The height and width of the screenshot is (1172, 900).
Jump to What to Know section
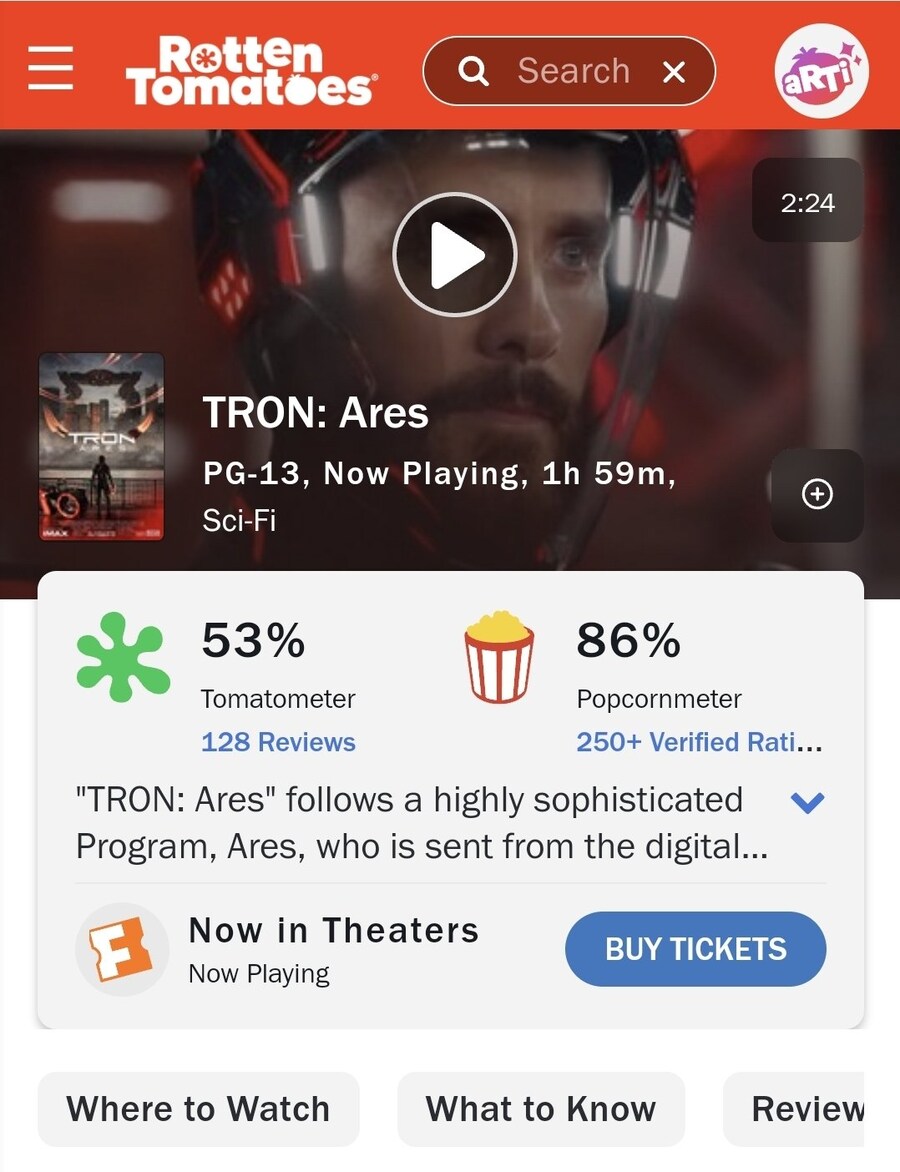tap(540, 1109)
